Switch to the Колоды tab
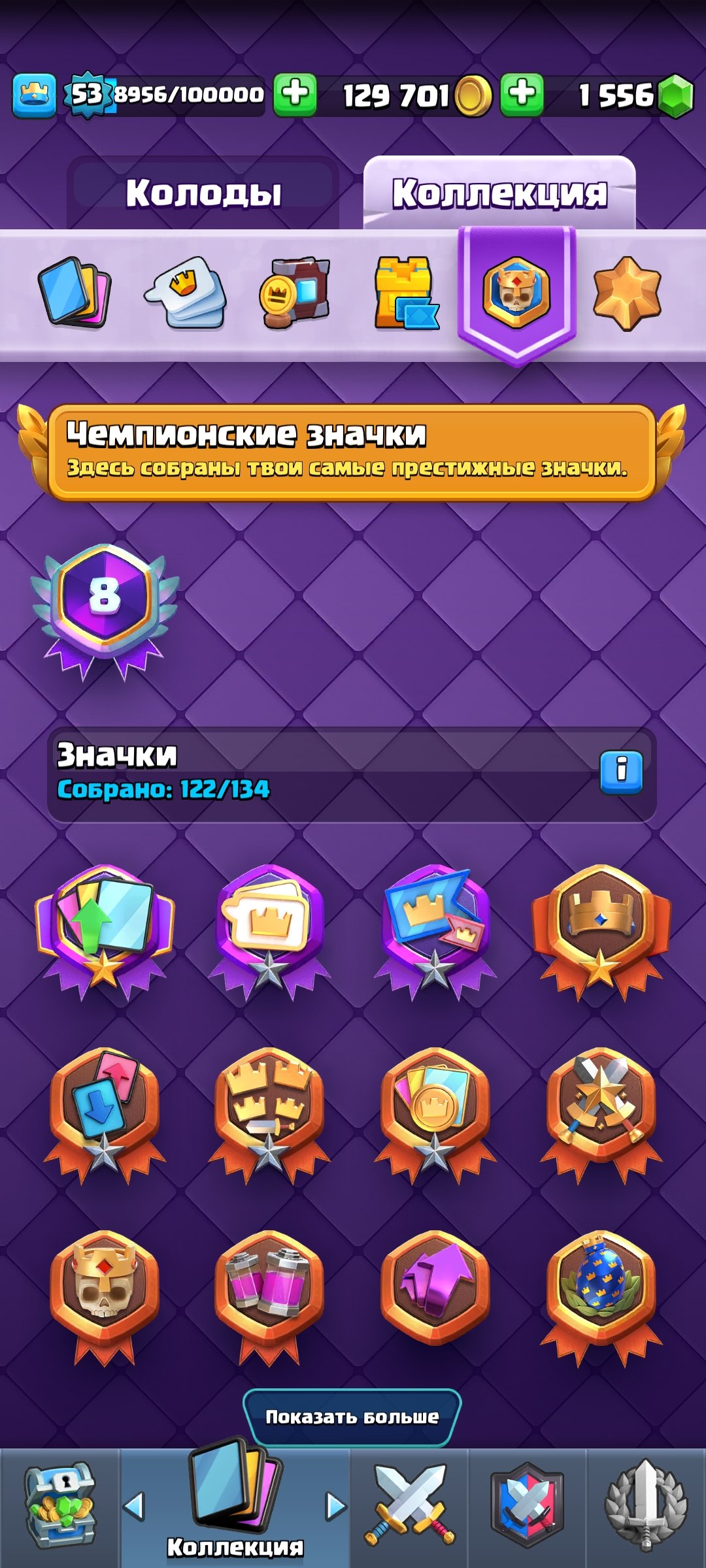This screenshot has width=706, height=1568. (x=203, y=193)
